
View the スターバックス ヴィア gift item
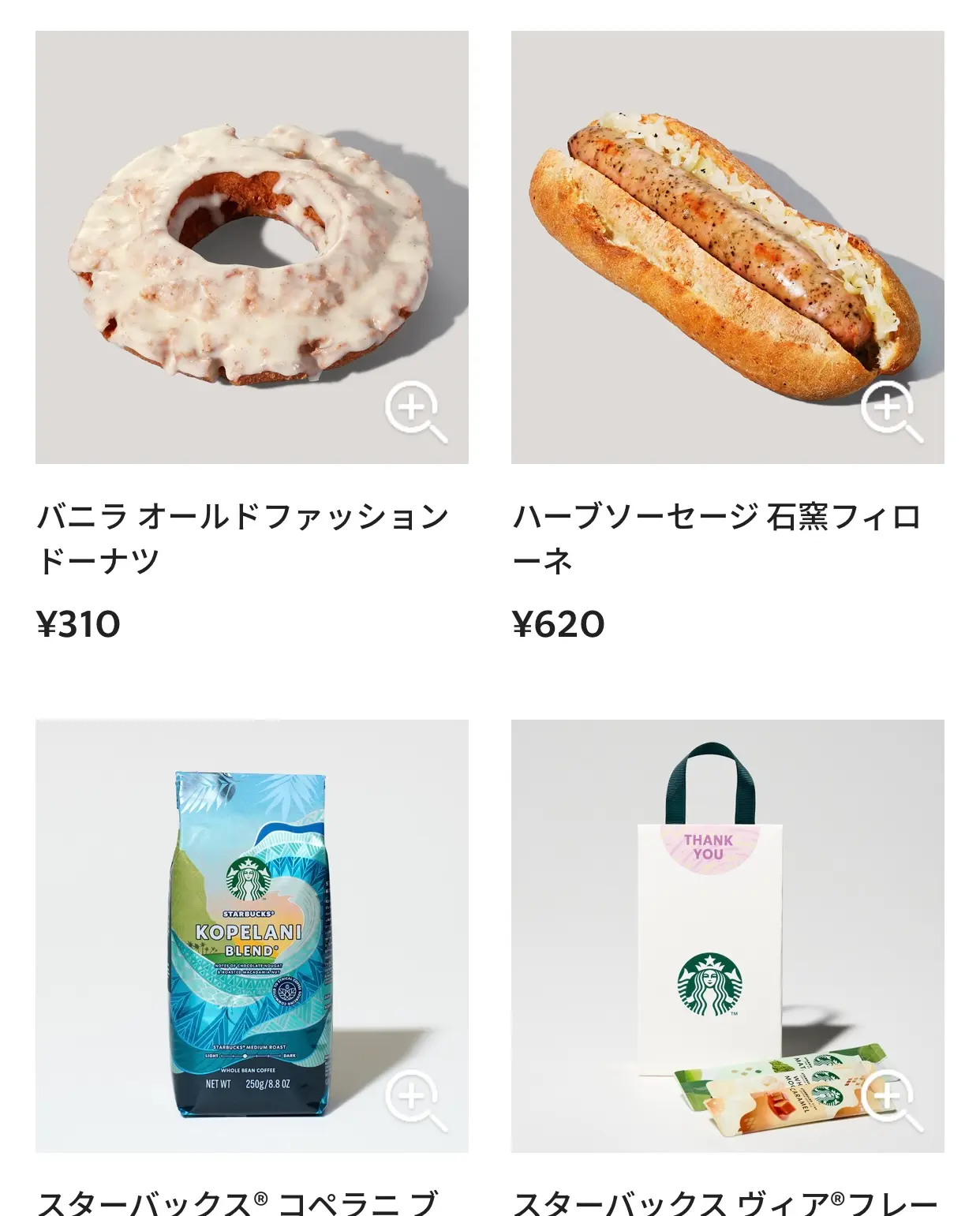(724, 1202)
